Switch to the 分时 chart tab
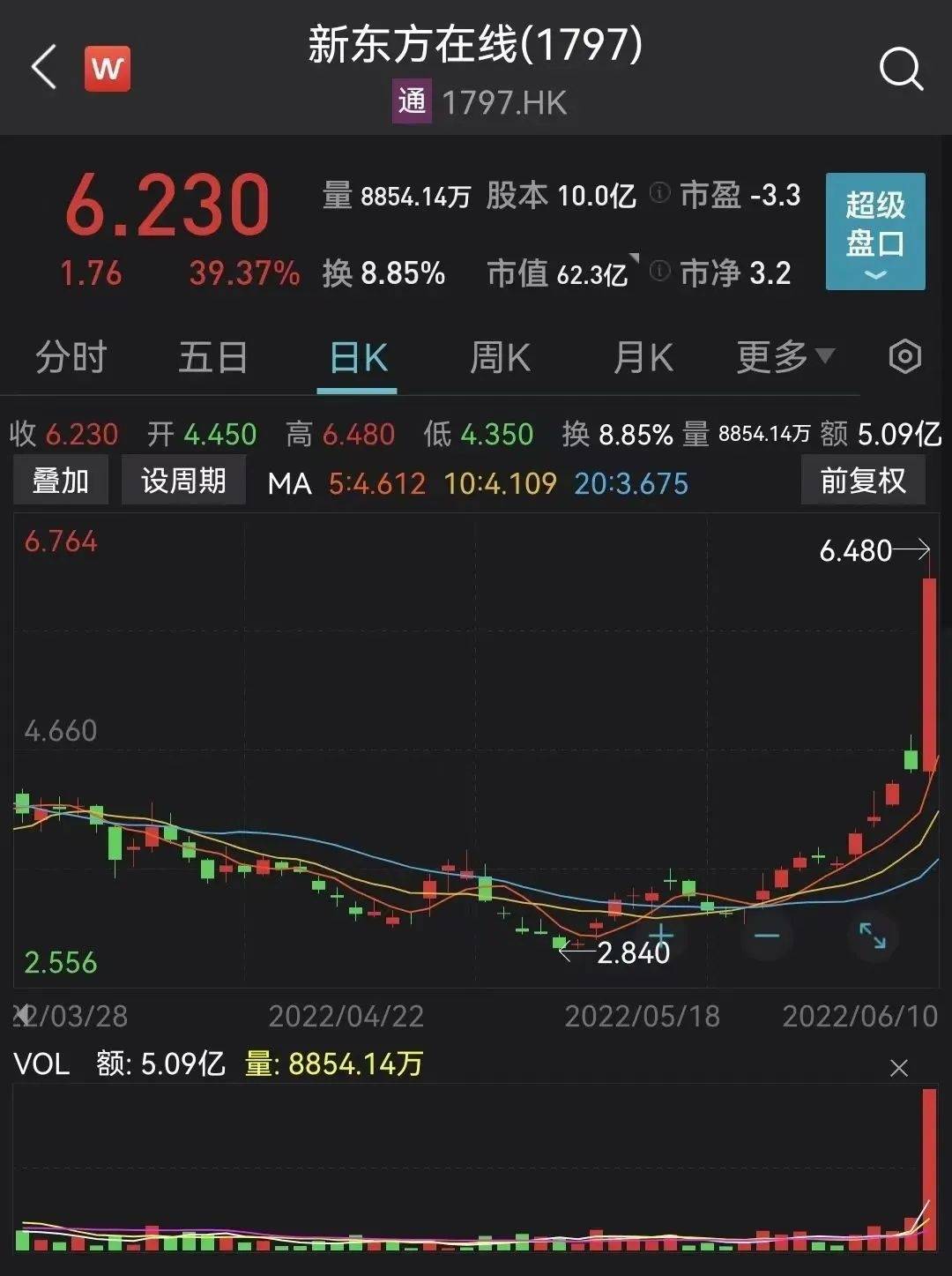This screenshot has height=1276, width=952. 71,358
